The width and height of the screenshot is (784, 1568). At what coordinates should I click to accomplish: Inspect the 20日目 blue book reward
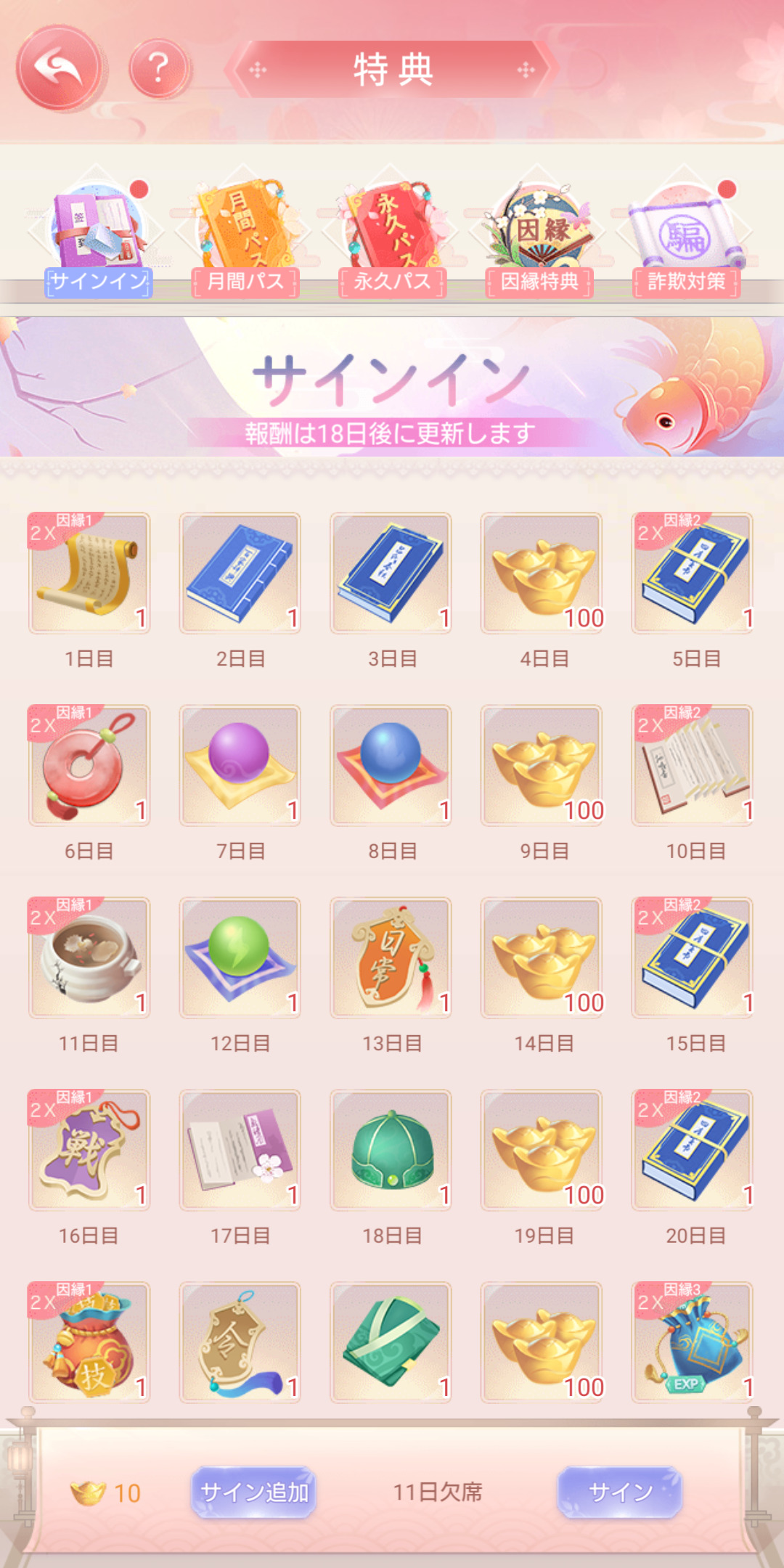(693, 1150)
